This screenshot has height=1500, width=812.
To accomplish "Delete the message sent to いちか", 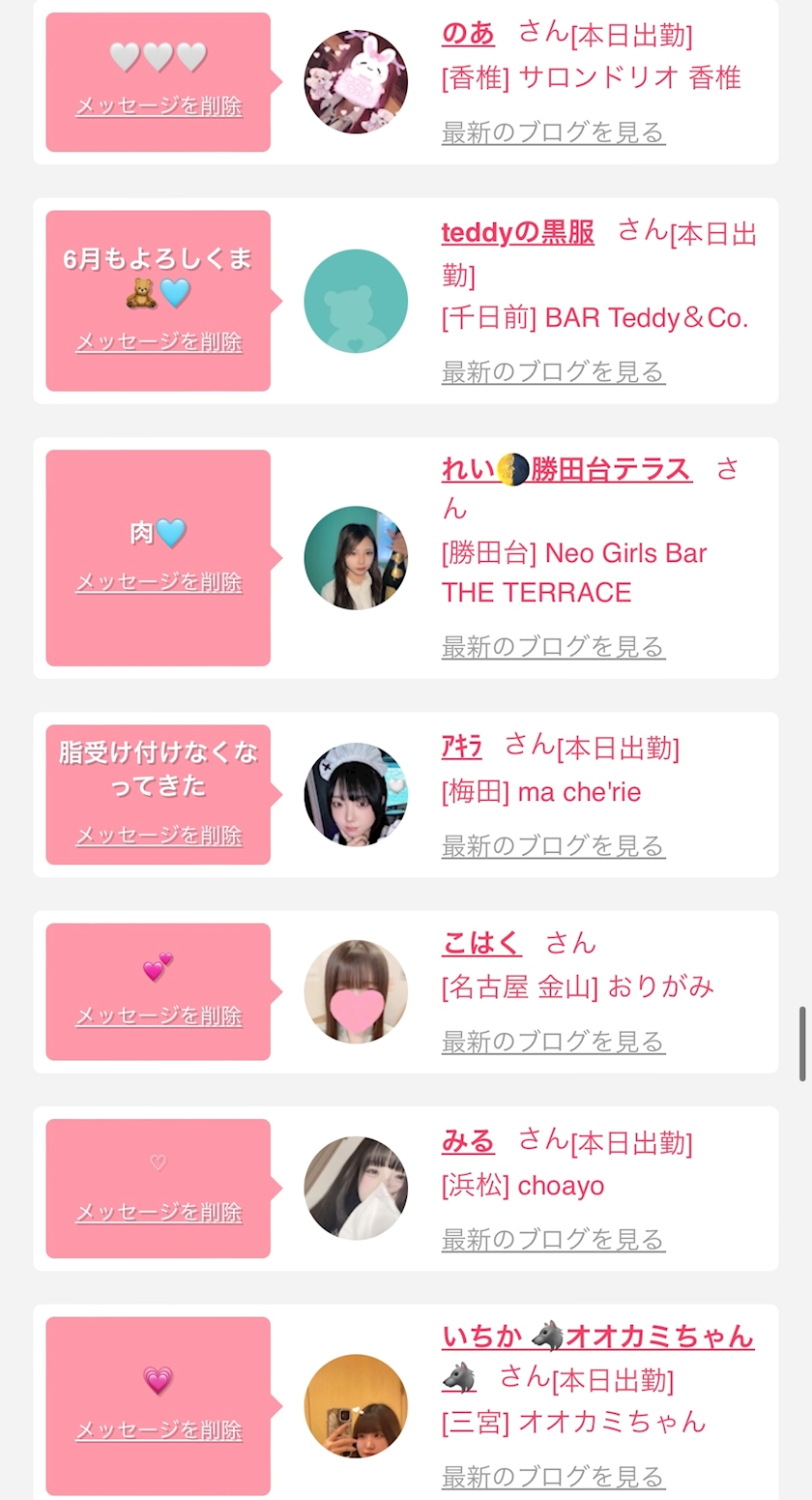I will point(159,1429).
